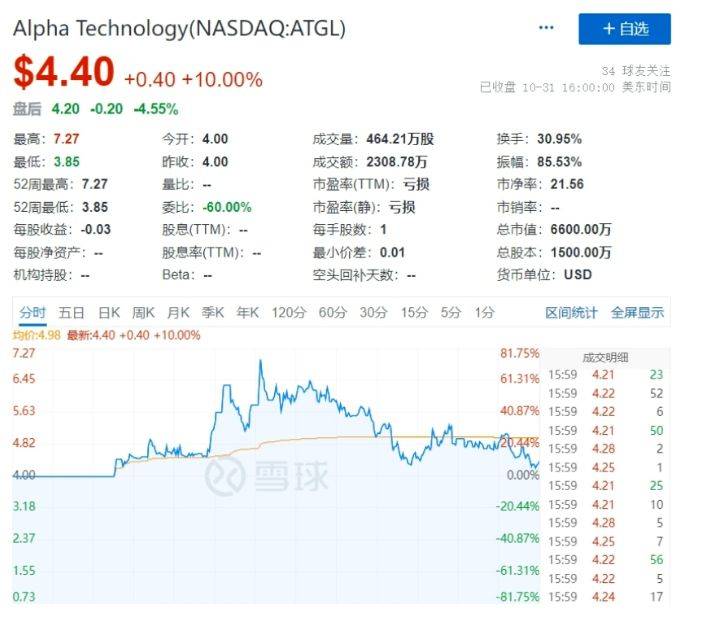Image resolution: width=724 pixels, height=621 pixels.
Task: Select the 120分 interval tab
Action: click(288, 312)
